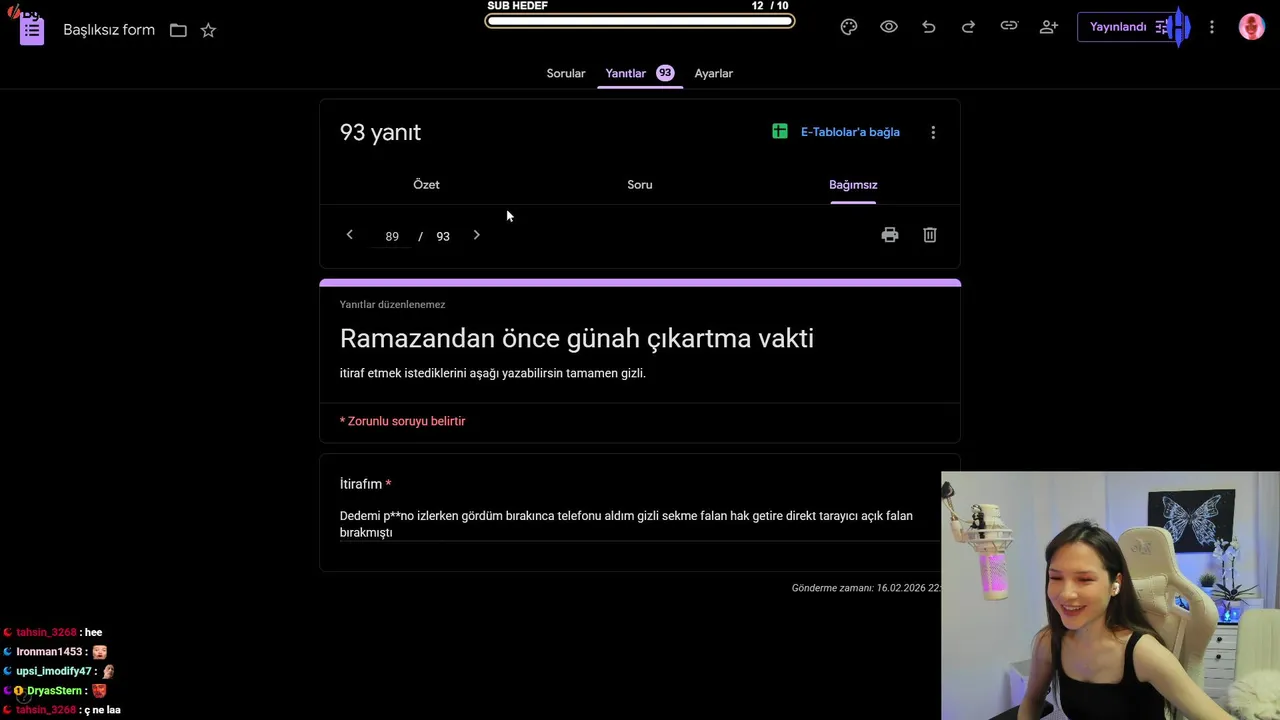Undo the last change
Viewport: 1280px width, 720px height.
point(929,27)
